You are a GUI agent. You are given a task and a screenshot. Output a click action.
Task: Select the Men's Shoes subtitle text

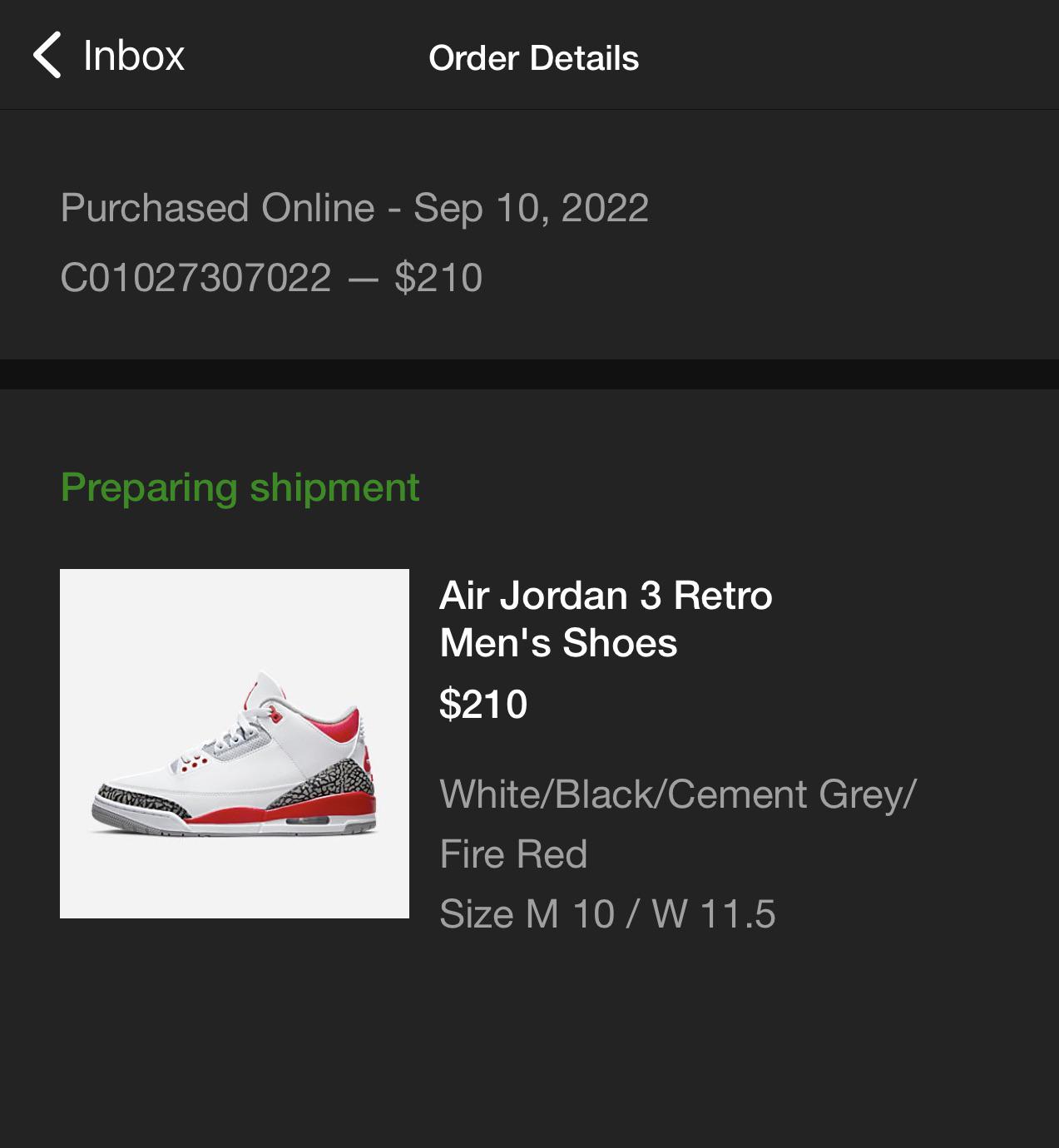(557, 642)
